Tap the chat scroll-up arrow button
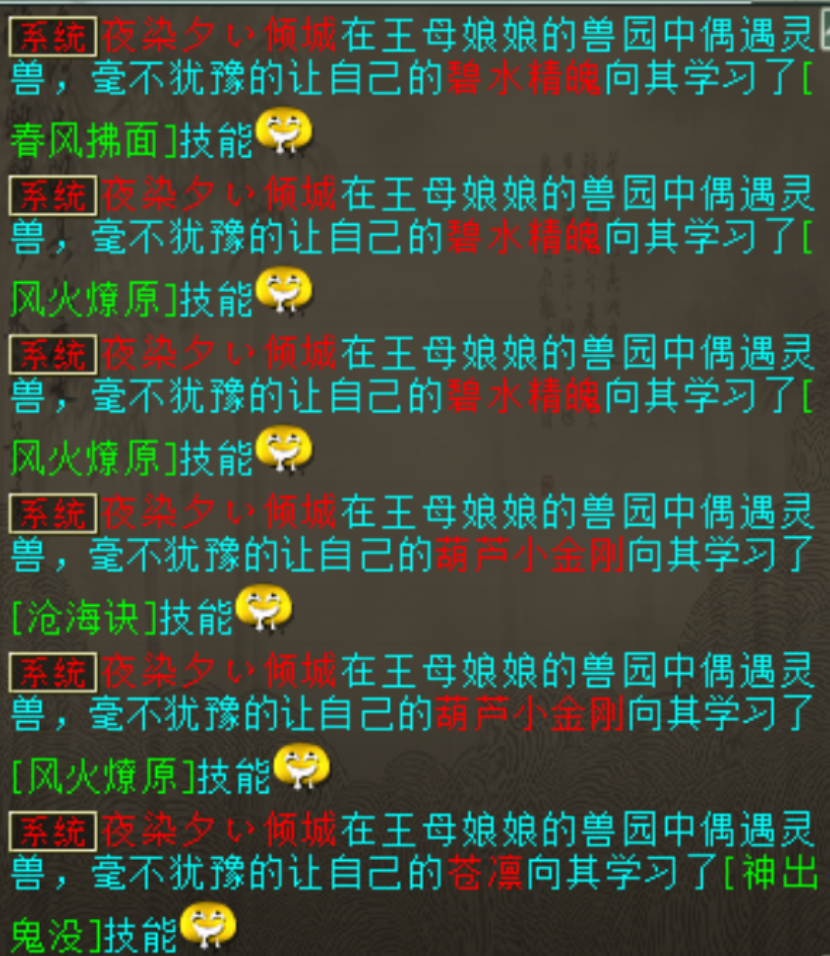 click(824, 36)
